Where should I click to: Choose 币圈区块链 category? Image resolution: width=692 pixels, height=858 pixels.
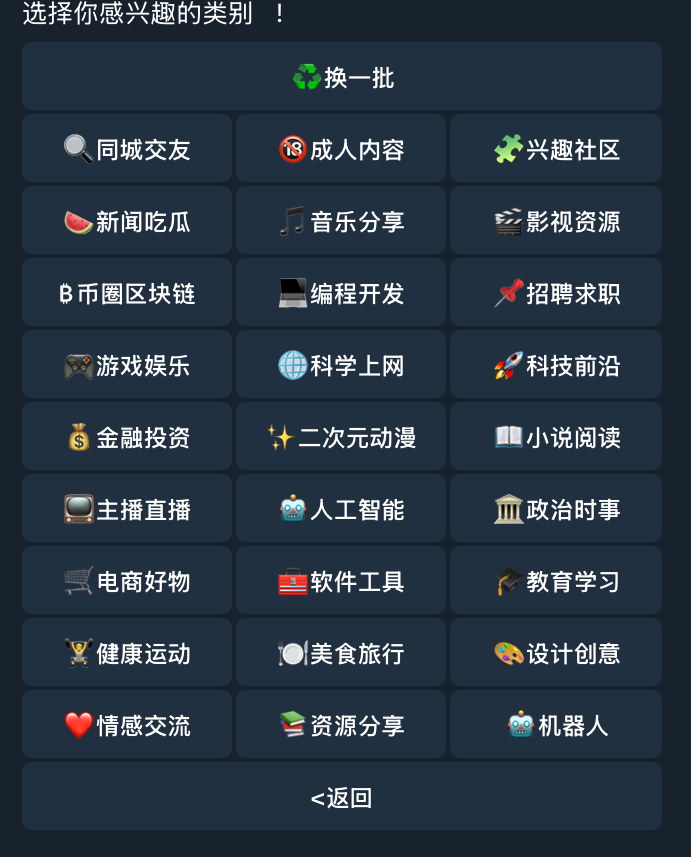(x=127, y=293)
